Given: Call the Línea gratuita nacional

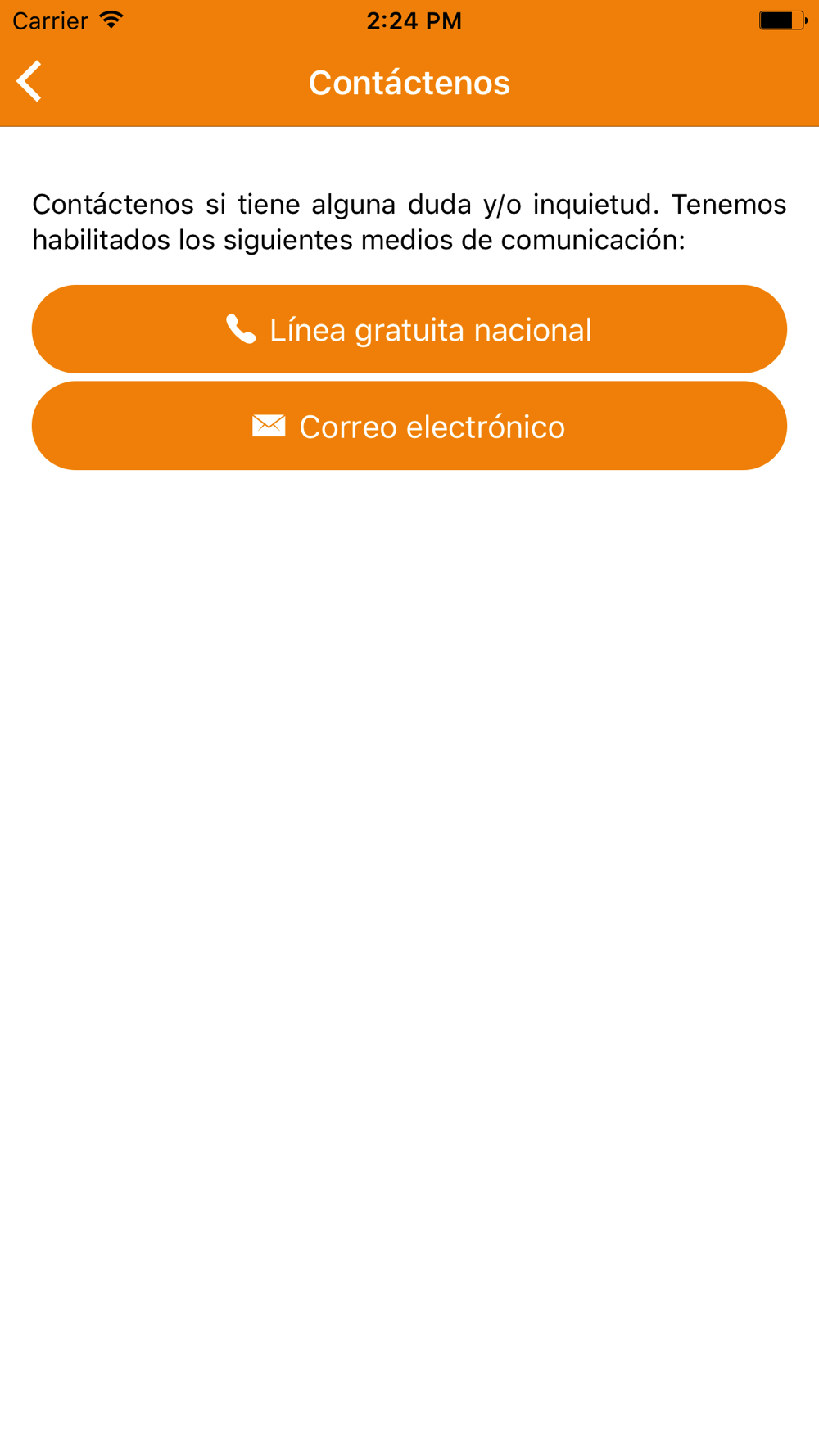Looking at the screenshot, I should tap(409, 329).
